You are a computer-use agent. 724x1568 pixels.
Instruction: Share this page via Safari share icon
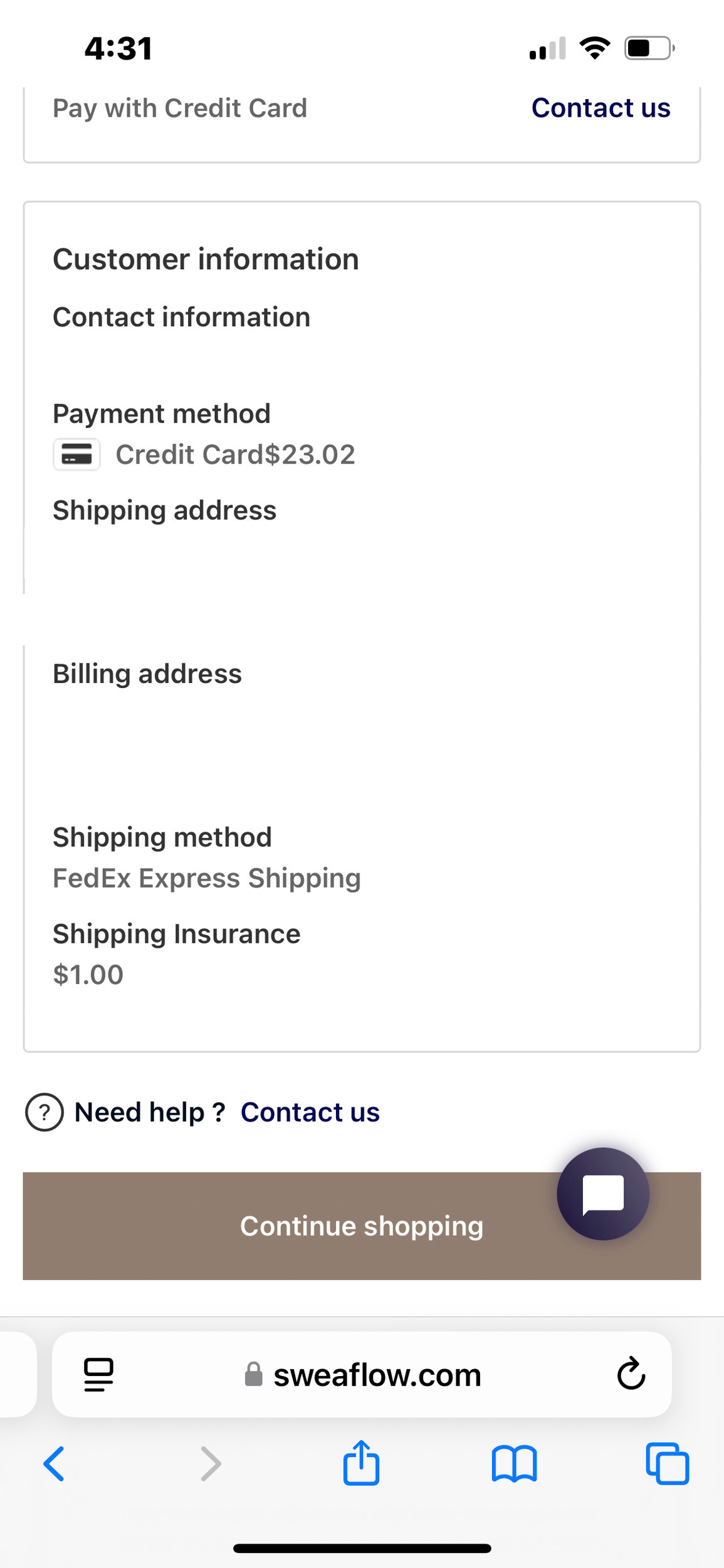[361, 1463]
